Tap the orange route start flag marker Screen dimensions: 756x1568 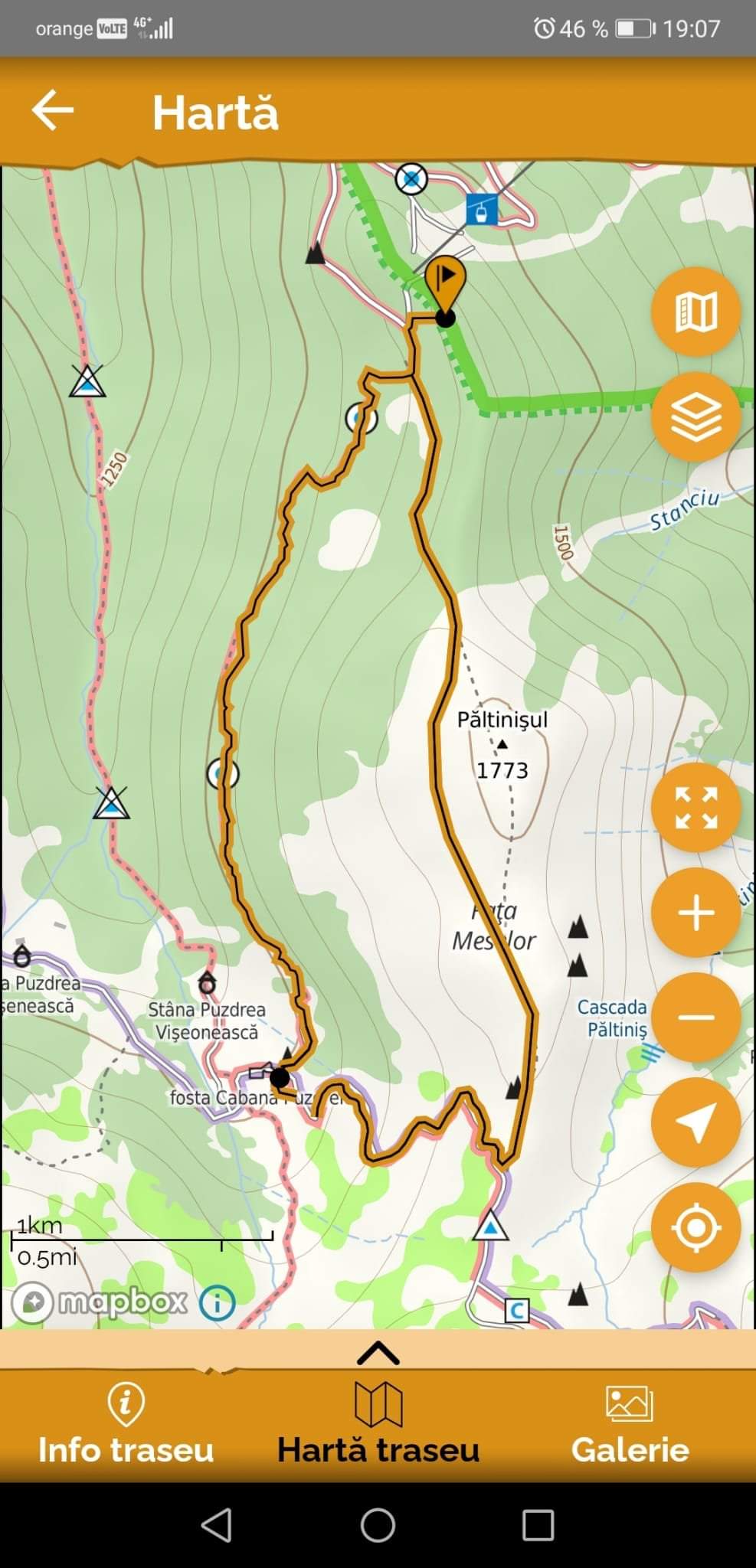[445, 285]
